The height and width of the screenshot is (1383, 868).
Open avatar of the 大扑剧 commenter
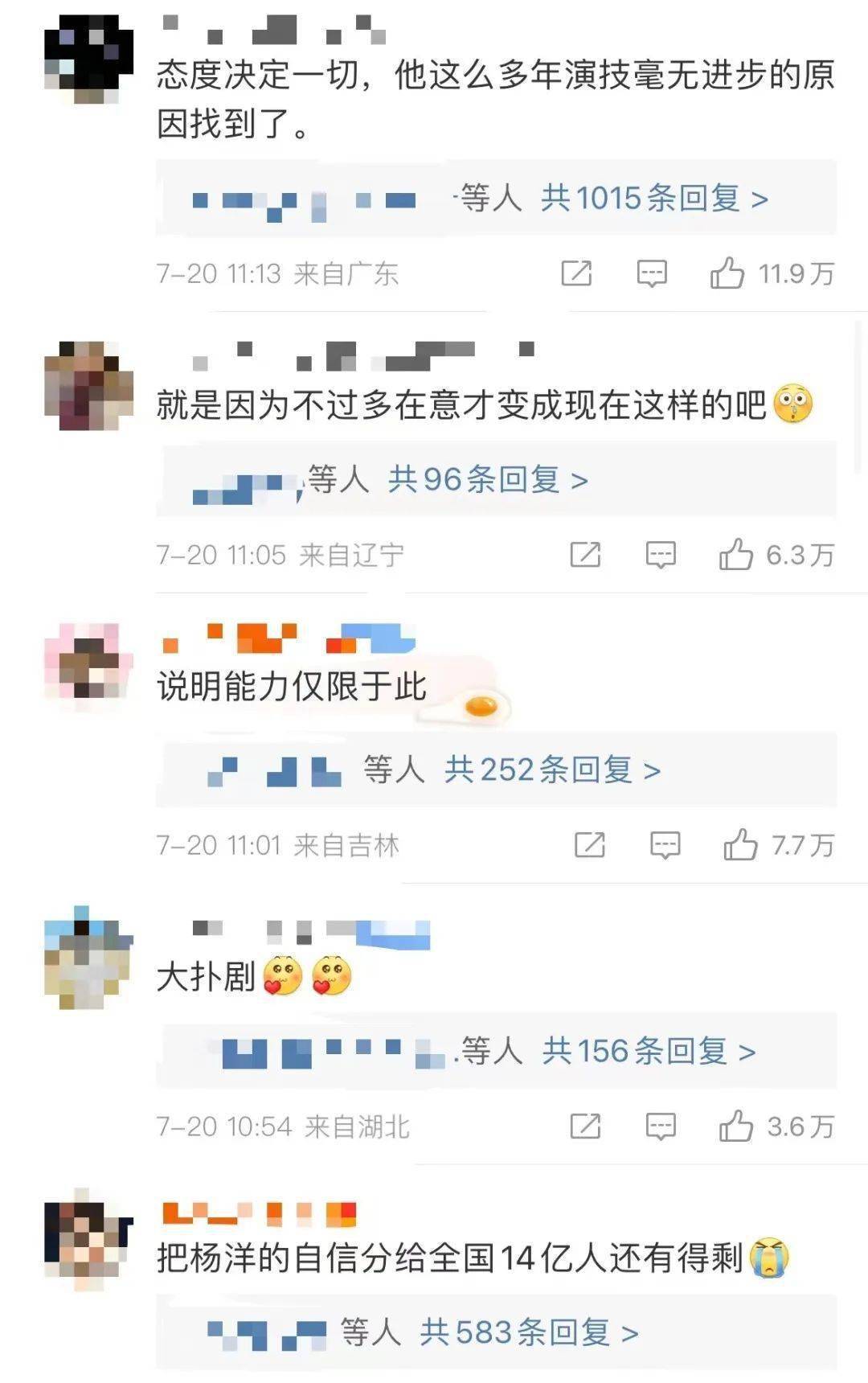88,957
